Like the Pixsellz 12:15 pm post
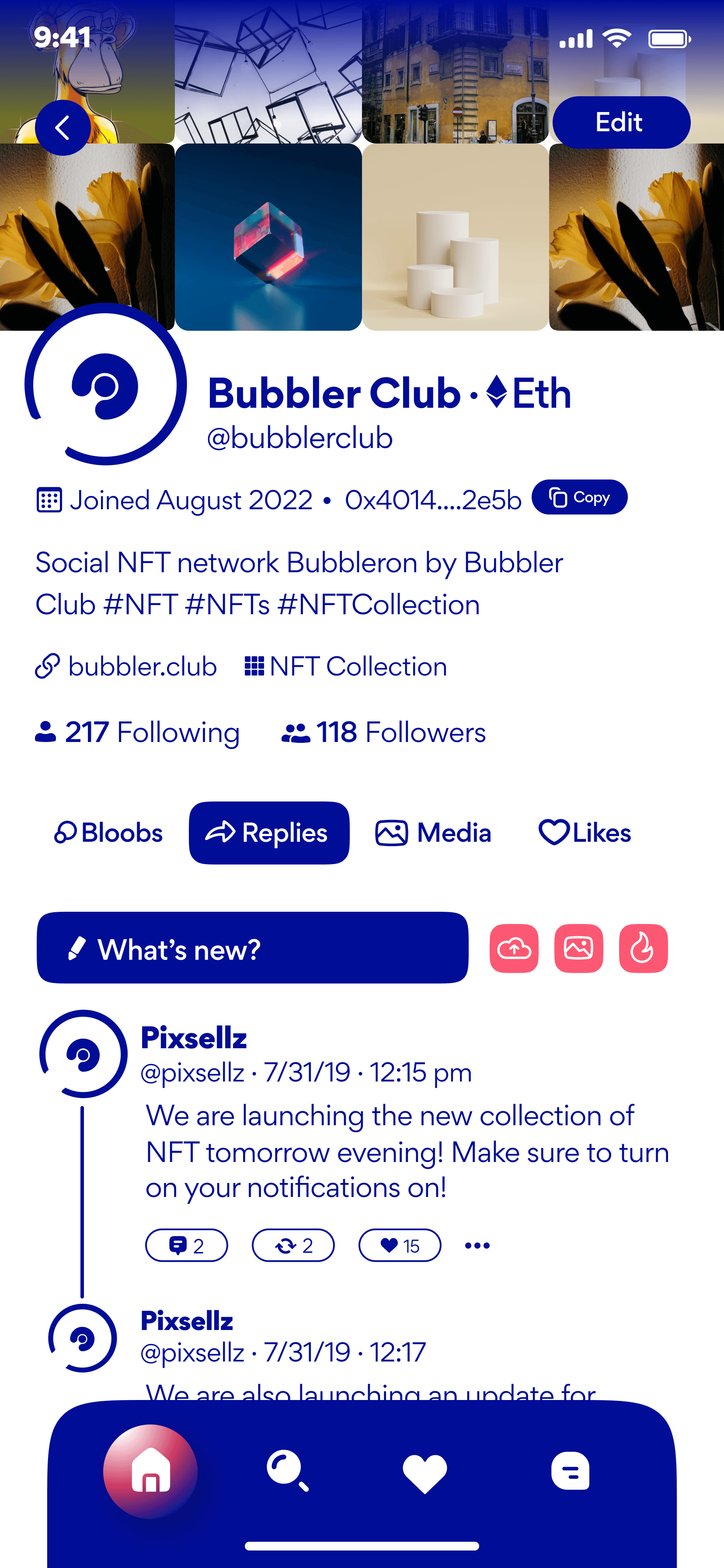This screenshot has width=724, height=1568. [400, 1246]
